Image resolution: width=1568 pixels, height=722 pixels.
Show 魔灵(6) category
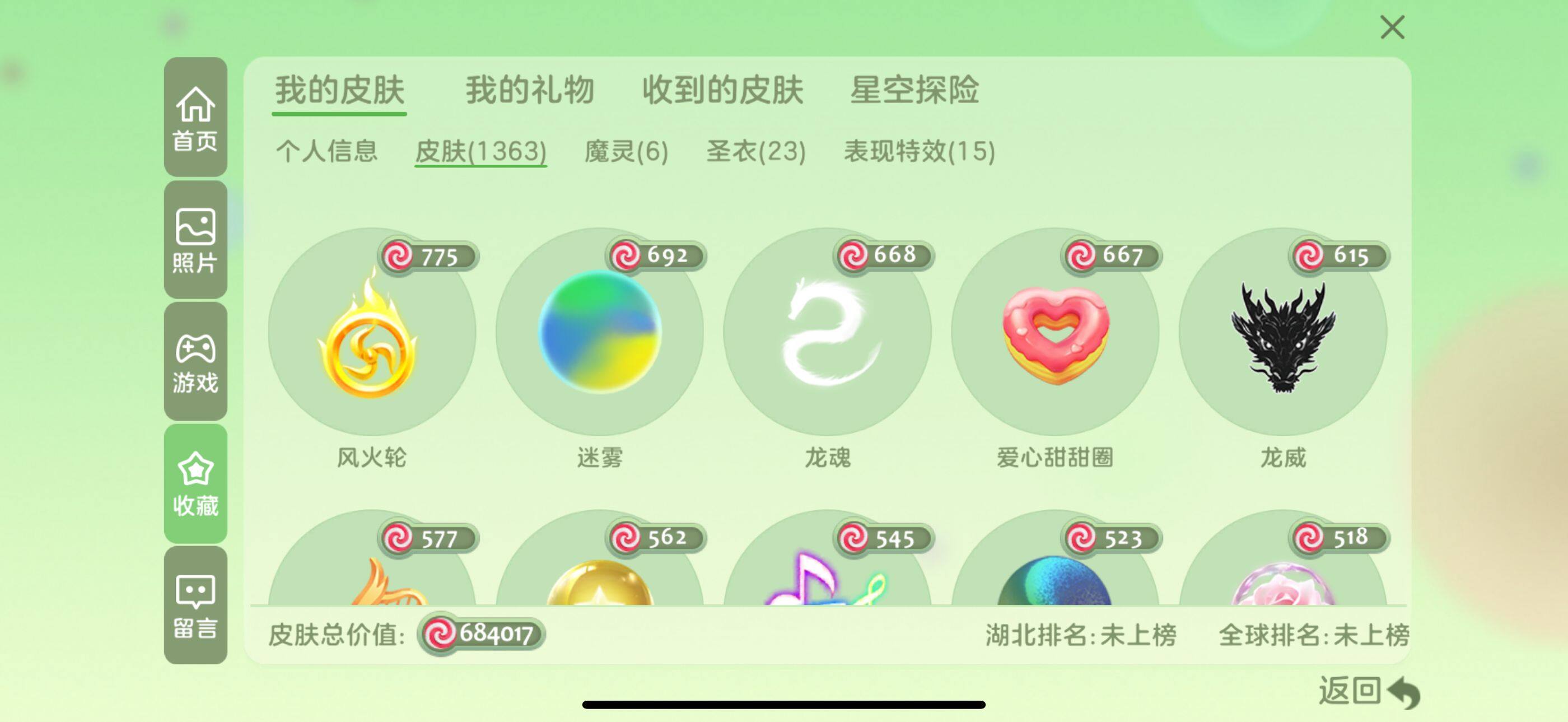pos(626,151)
